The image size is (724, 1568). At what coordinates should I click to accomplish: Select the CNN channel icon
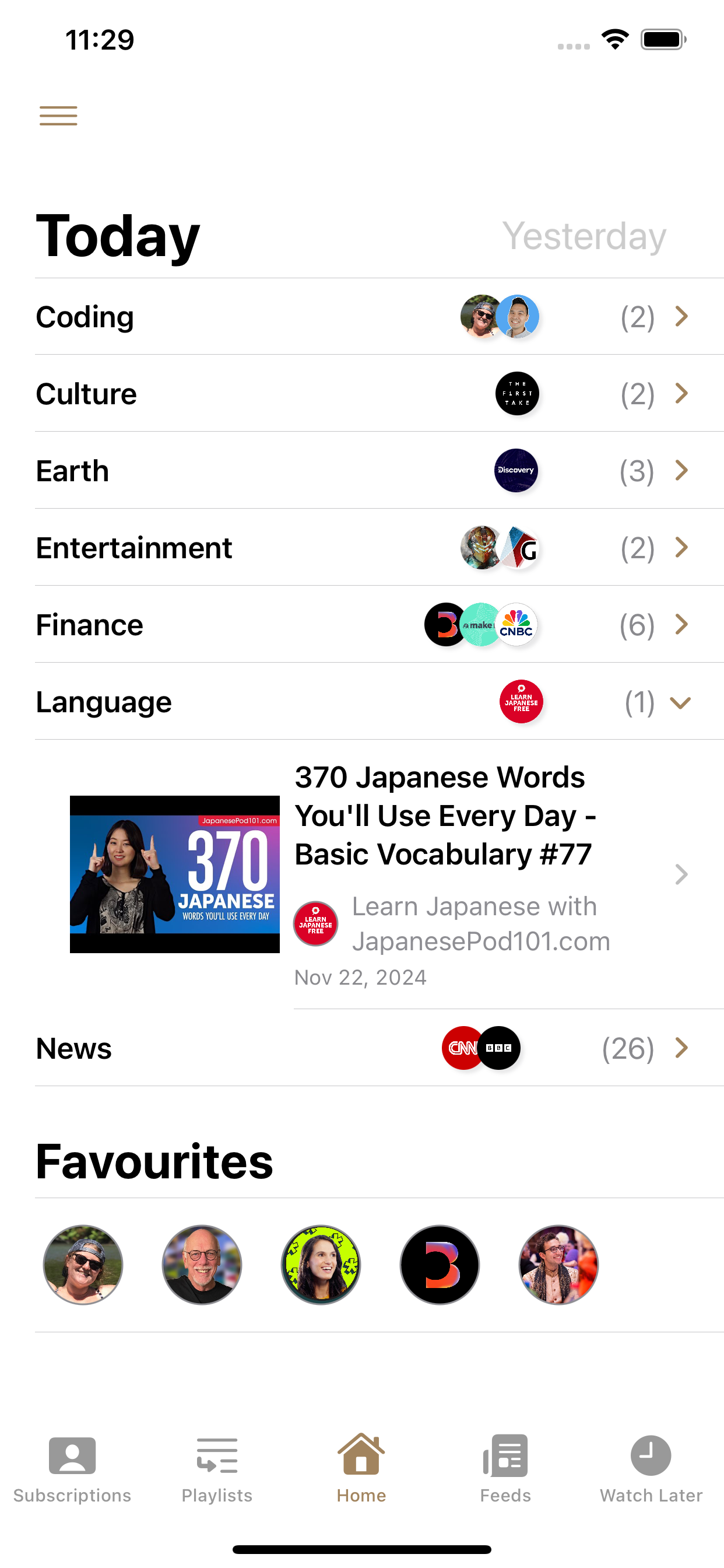461,1048
